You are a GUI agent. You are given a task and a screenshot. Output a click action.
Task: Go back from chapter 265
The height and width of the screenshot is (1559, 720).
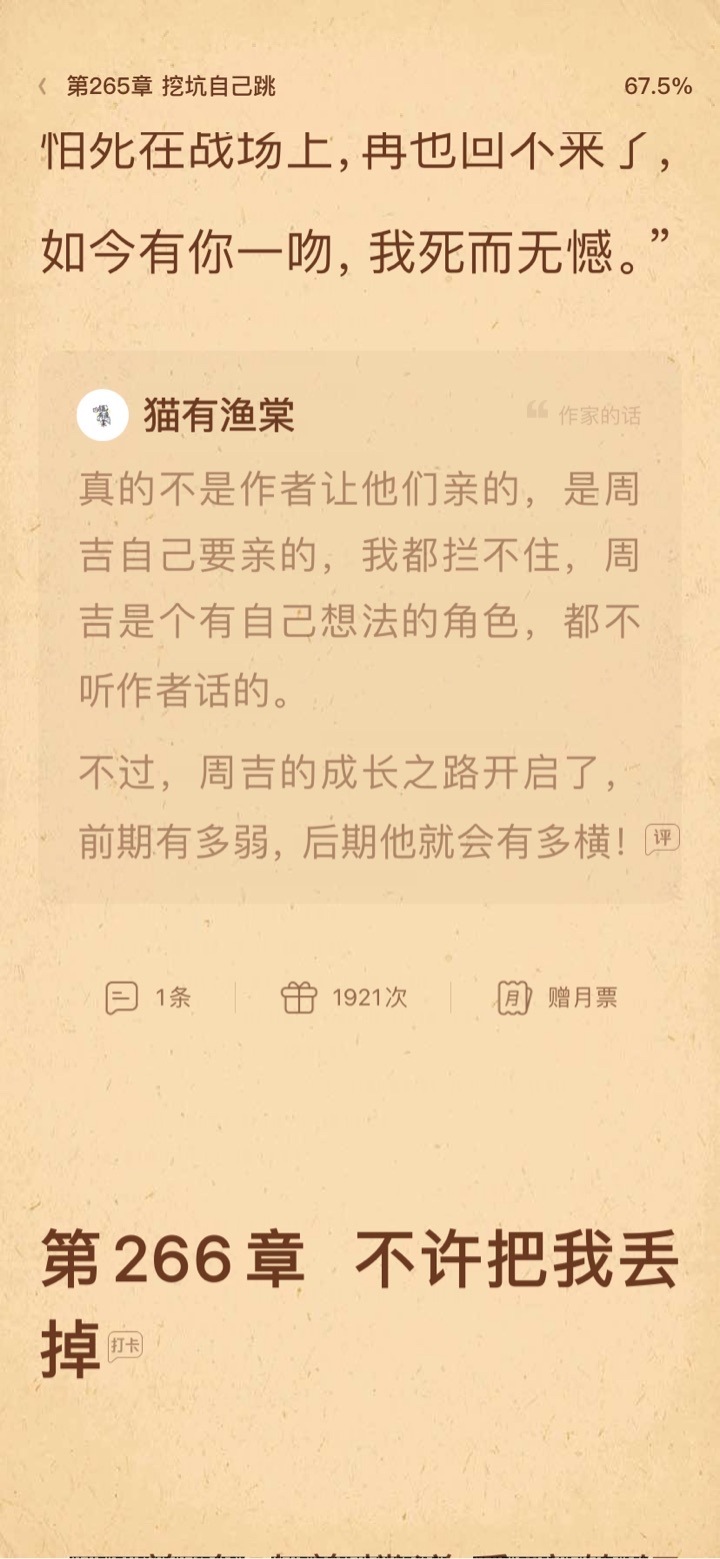[x=43, y=87]
